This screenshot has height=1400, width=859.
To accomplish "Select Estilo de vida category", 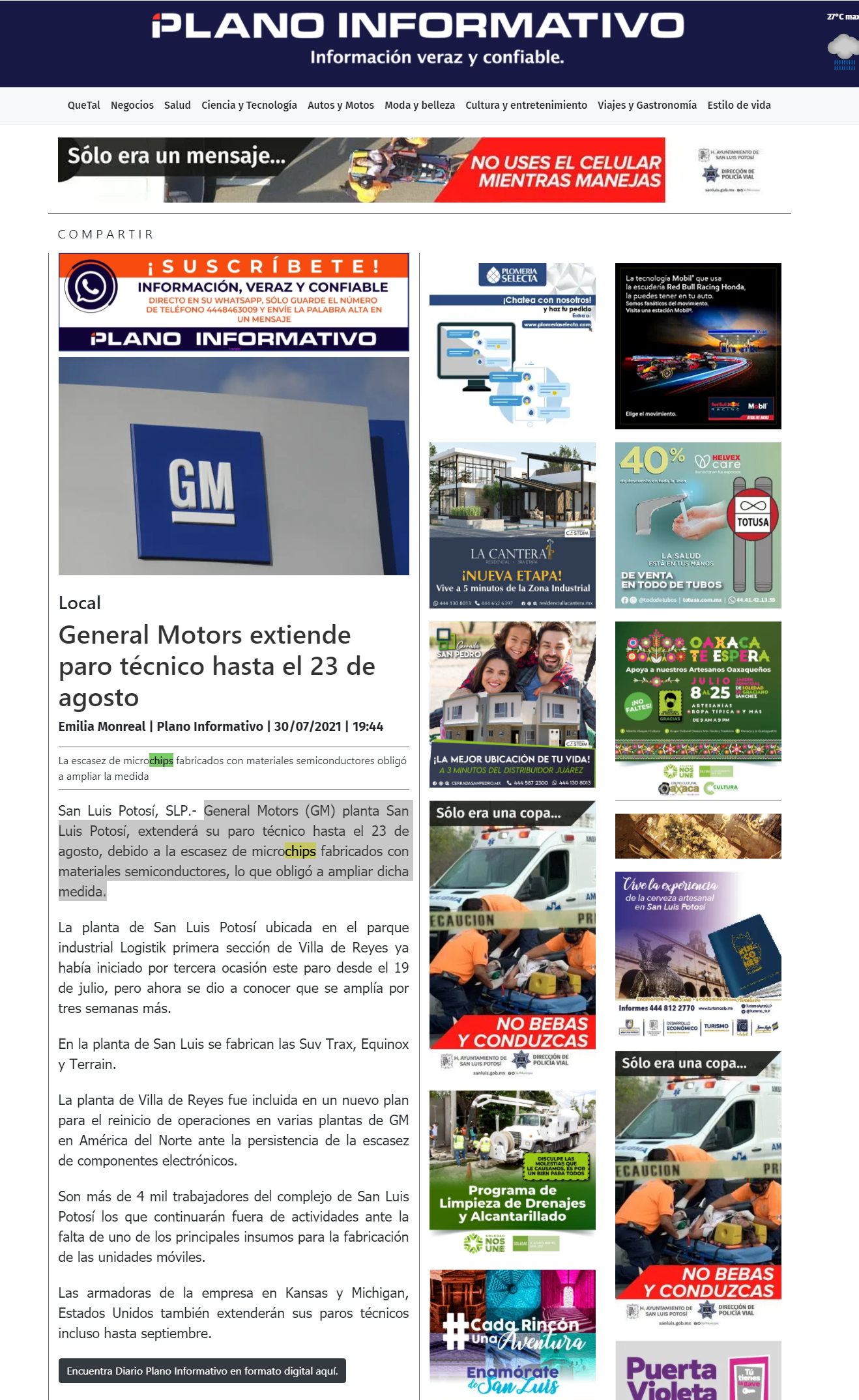I will 739,105.
